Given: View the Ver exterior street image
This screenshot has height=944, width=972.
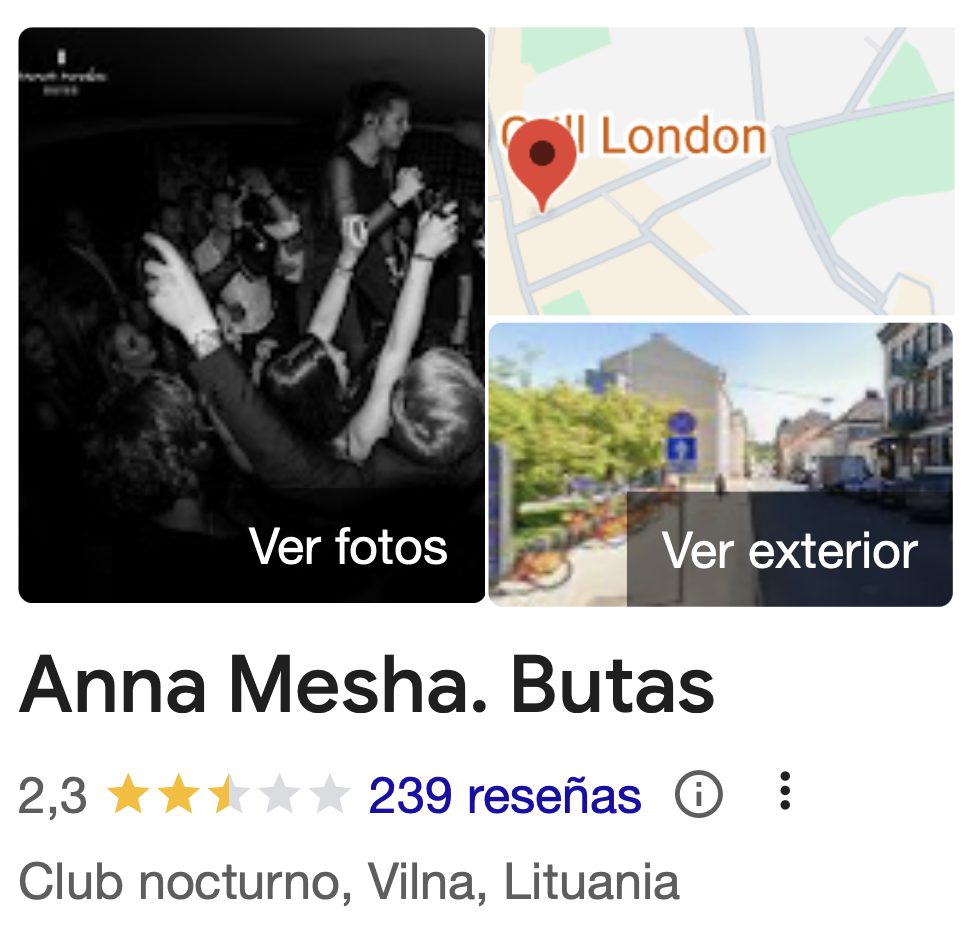Looking at the screenshot, I should click(x=720, y=464).
